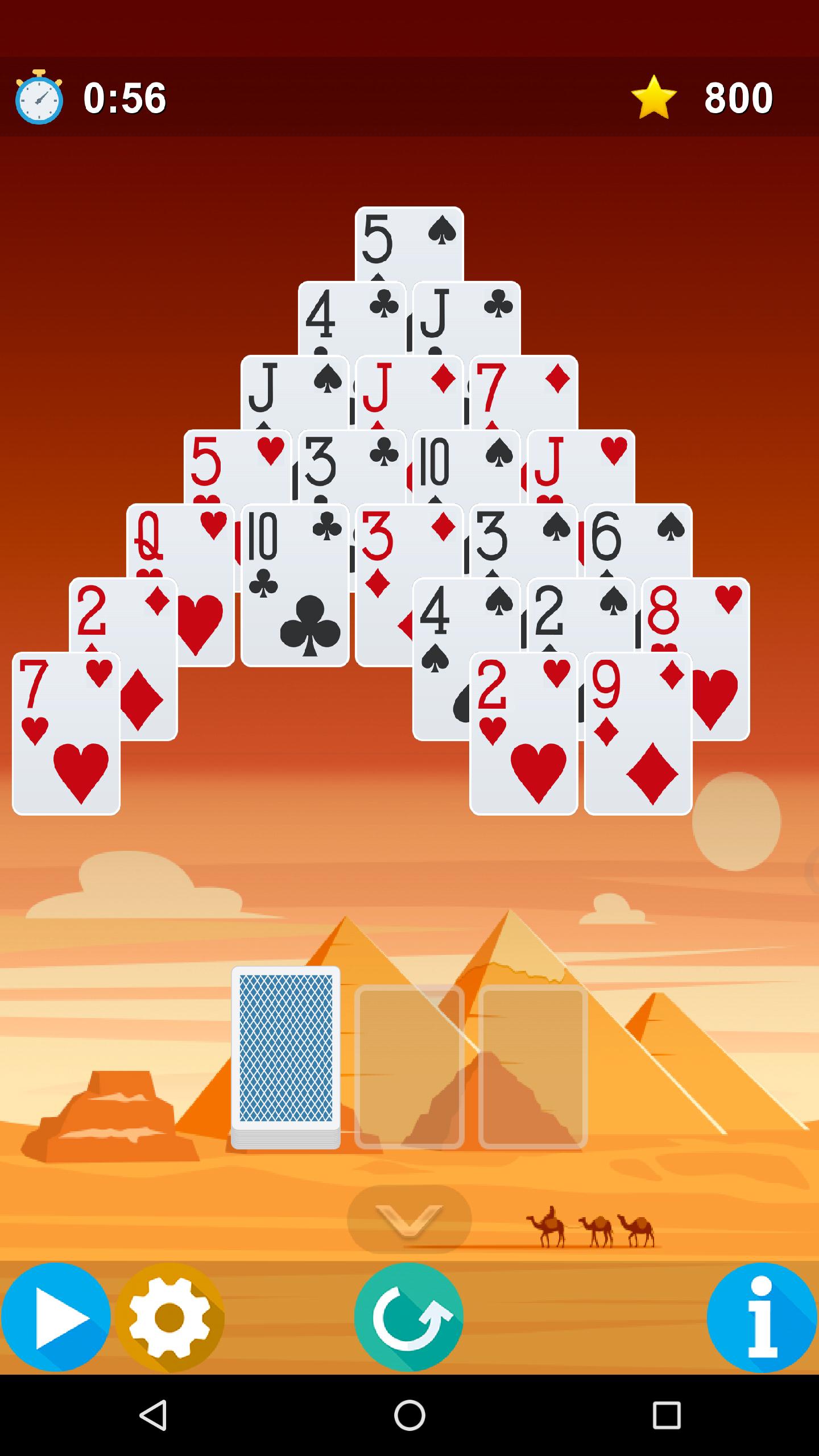Screen dimensions: 819x1456
Task: Select the 7 of hearts card
Action: coord(66,734)
